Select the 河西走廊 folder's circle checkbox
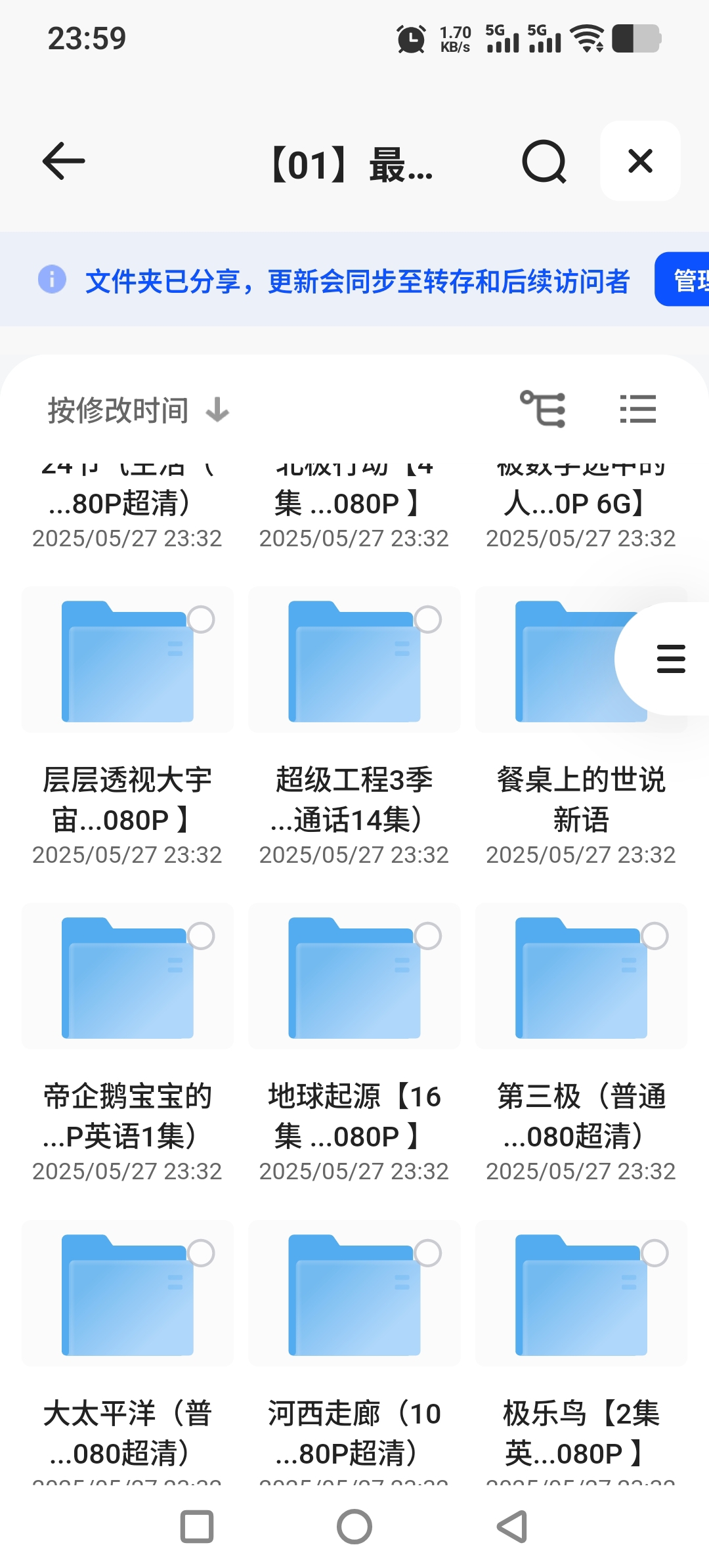This screenshot has height=1568, width=709. pyautogui.click(x=428, y=1253)
